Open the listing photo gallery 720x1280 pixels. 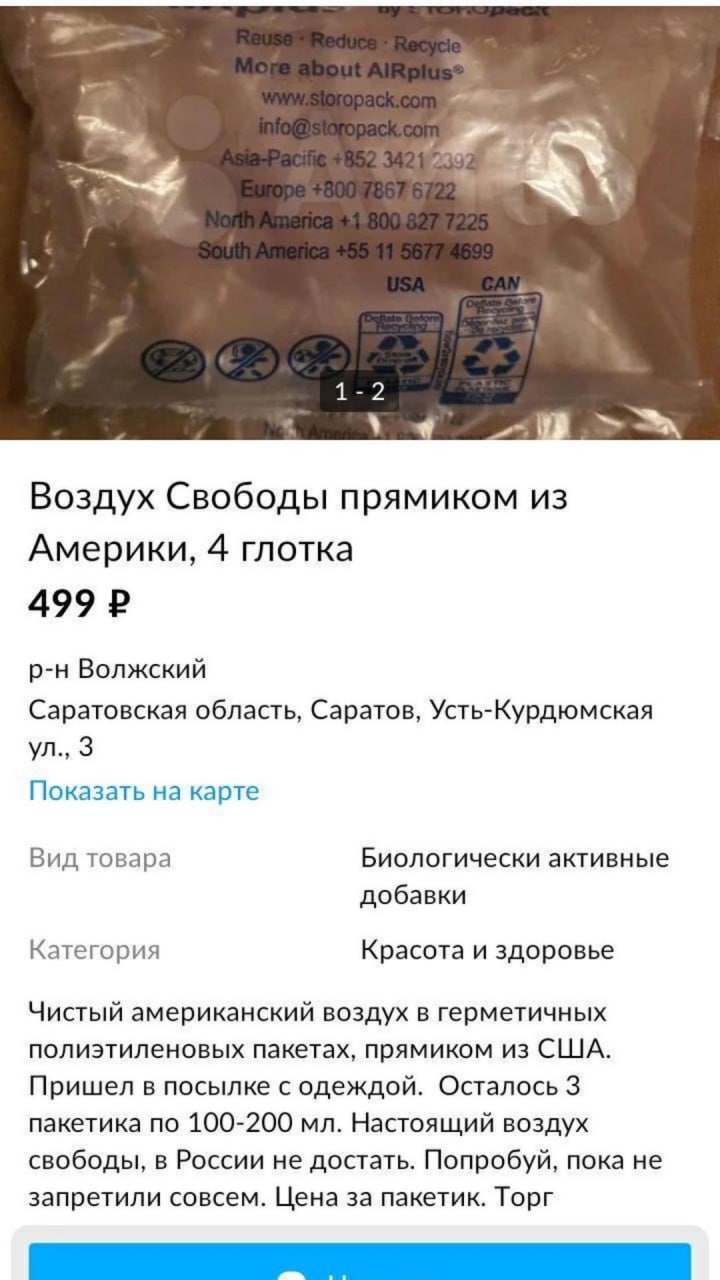click(x=360, y=220)
